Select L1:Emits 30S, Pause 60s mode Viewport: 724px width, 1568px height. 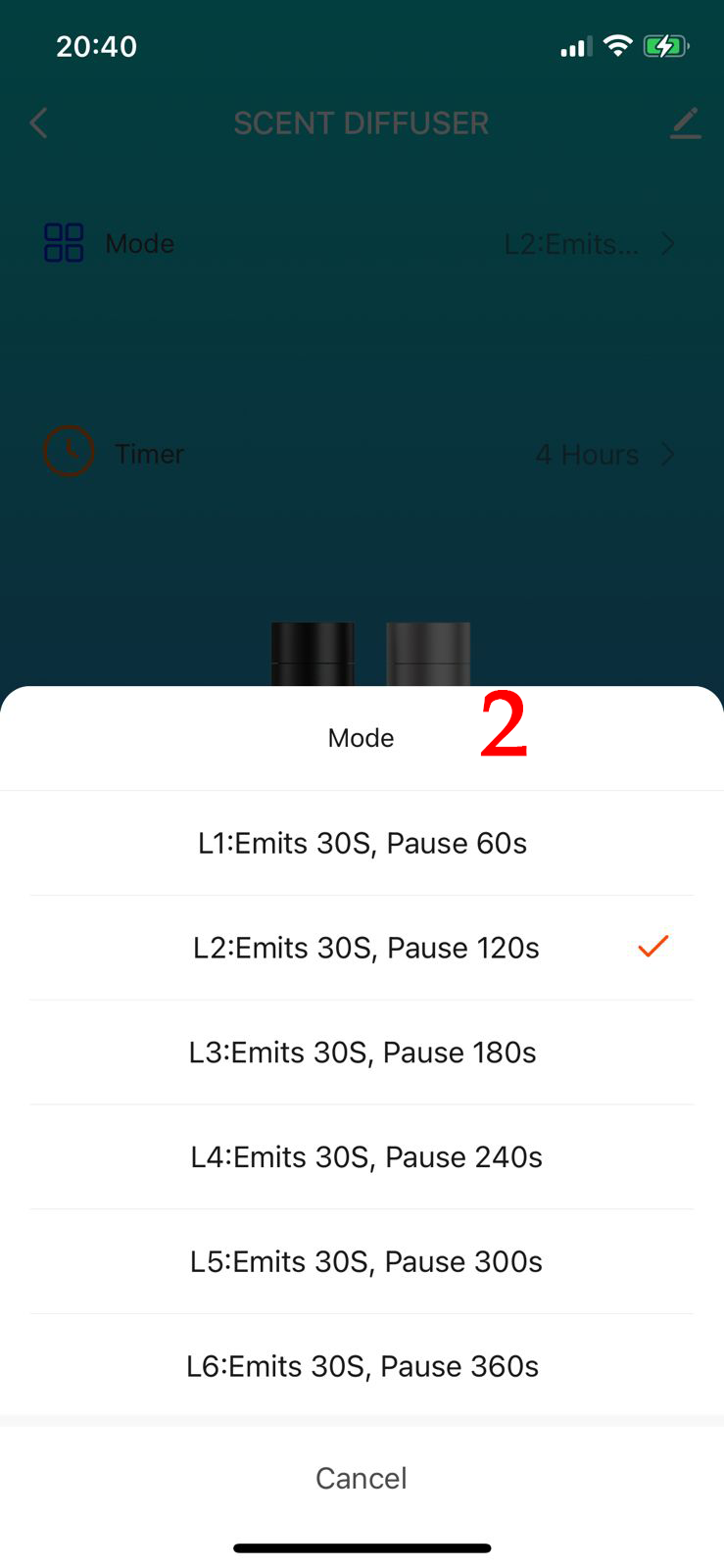pos(362,843)
